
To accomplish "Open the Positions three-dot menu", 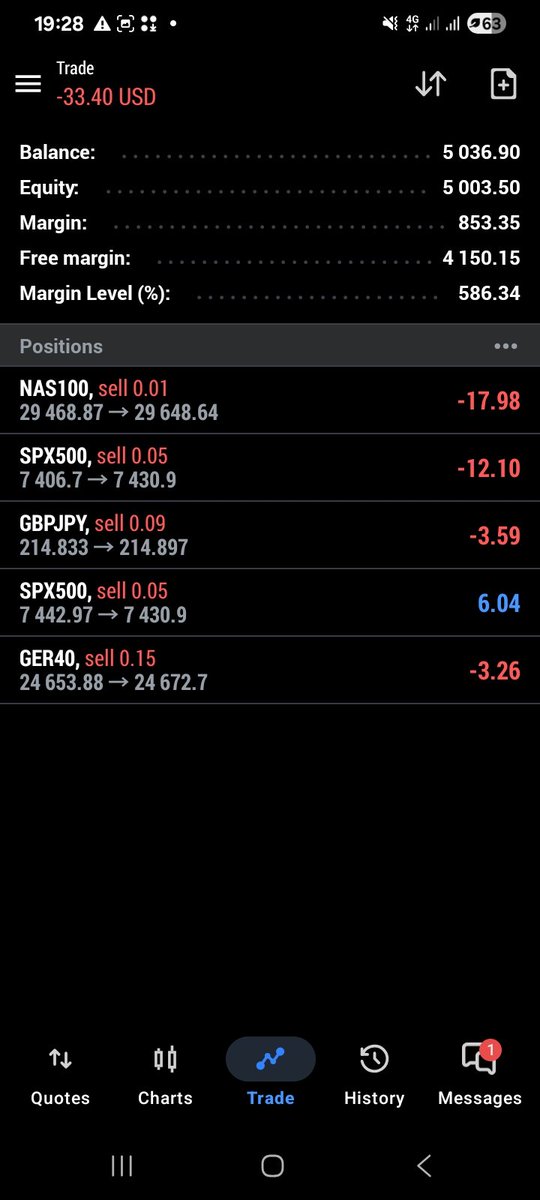I will tap(506, 346).
